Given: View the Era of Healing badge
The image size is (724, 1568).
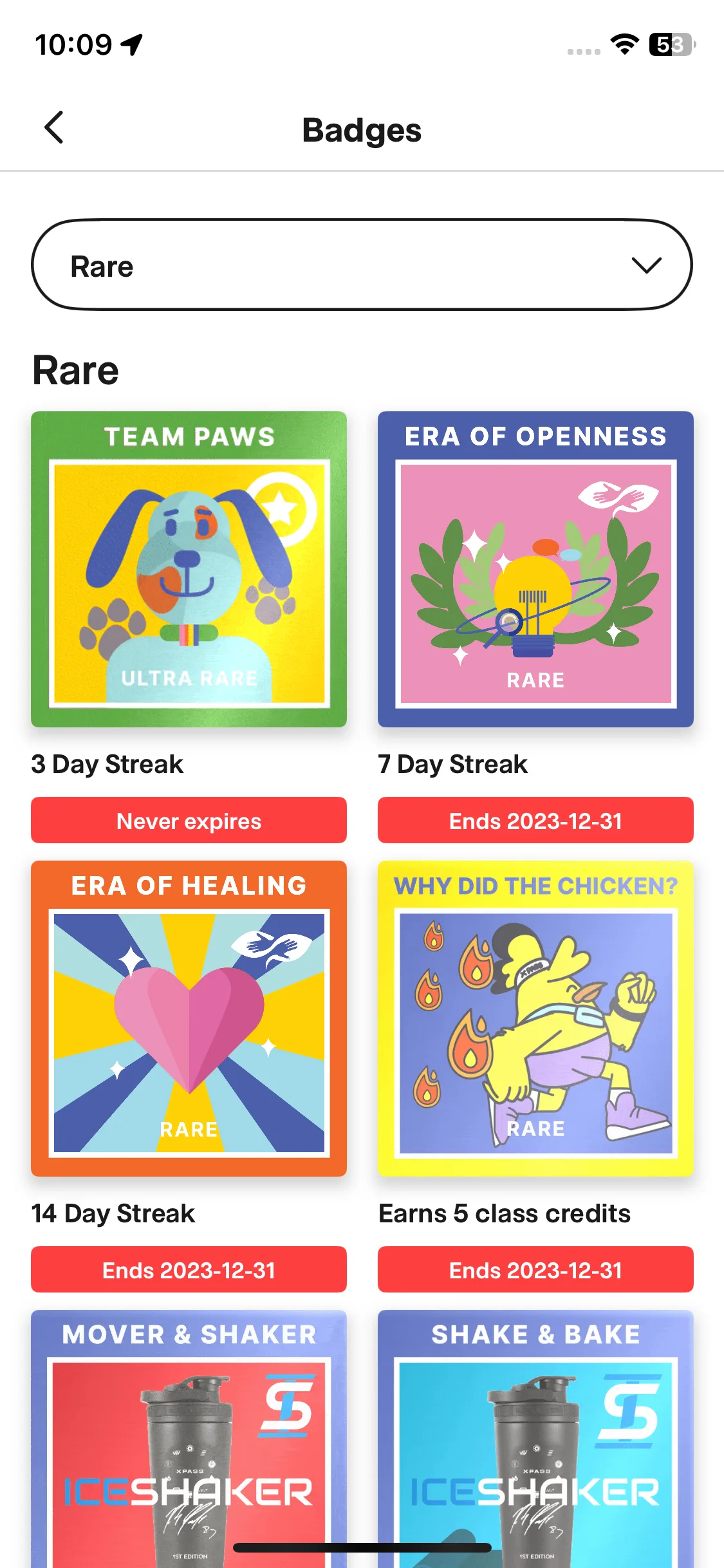Looking at the screenshot, I should coord(189,1018).
